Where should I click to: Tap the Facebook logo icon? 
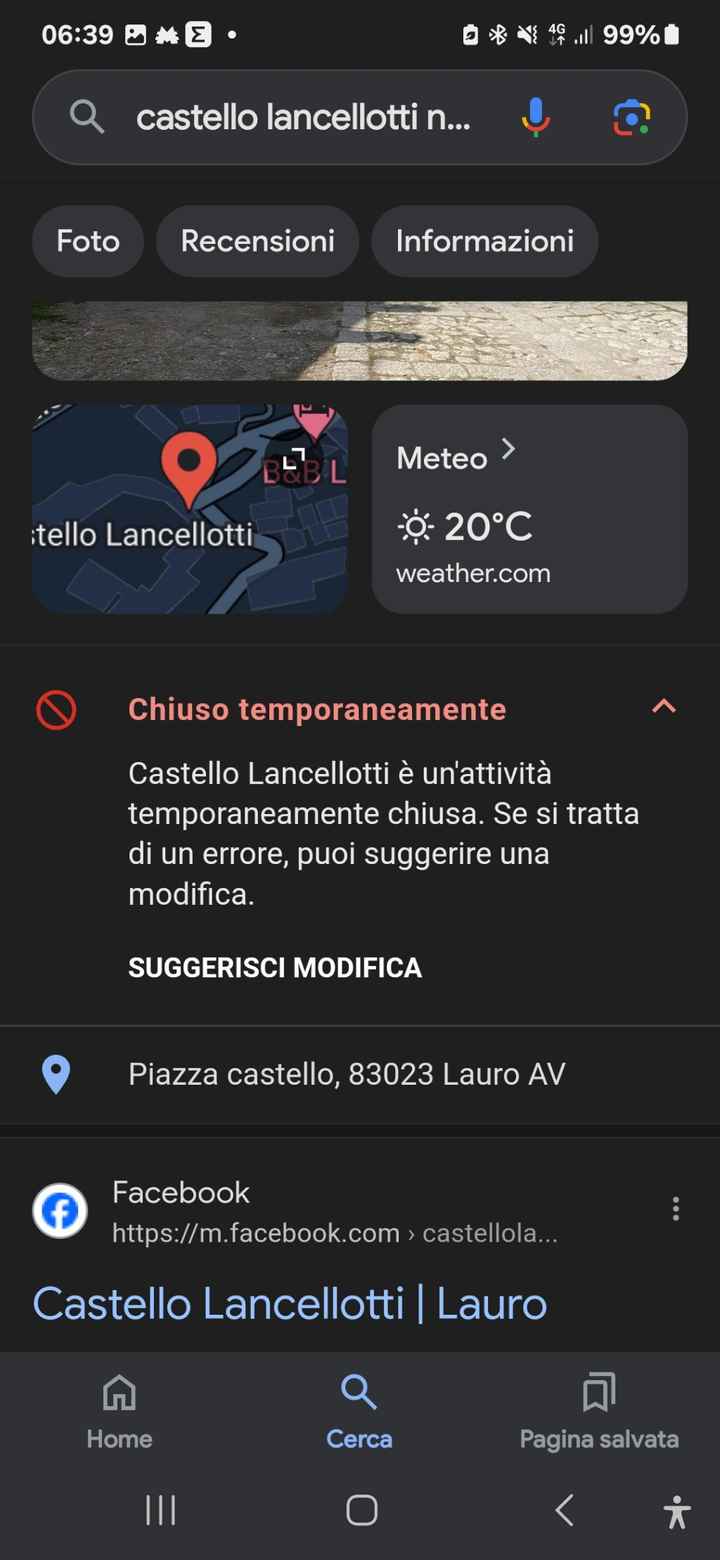60,1210
